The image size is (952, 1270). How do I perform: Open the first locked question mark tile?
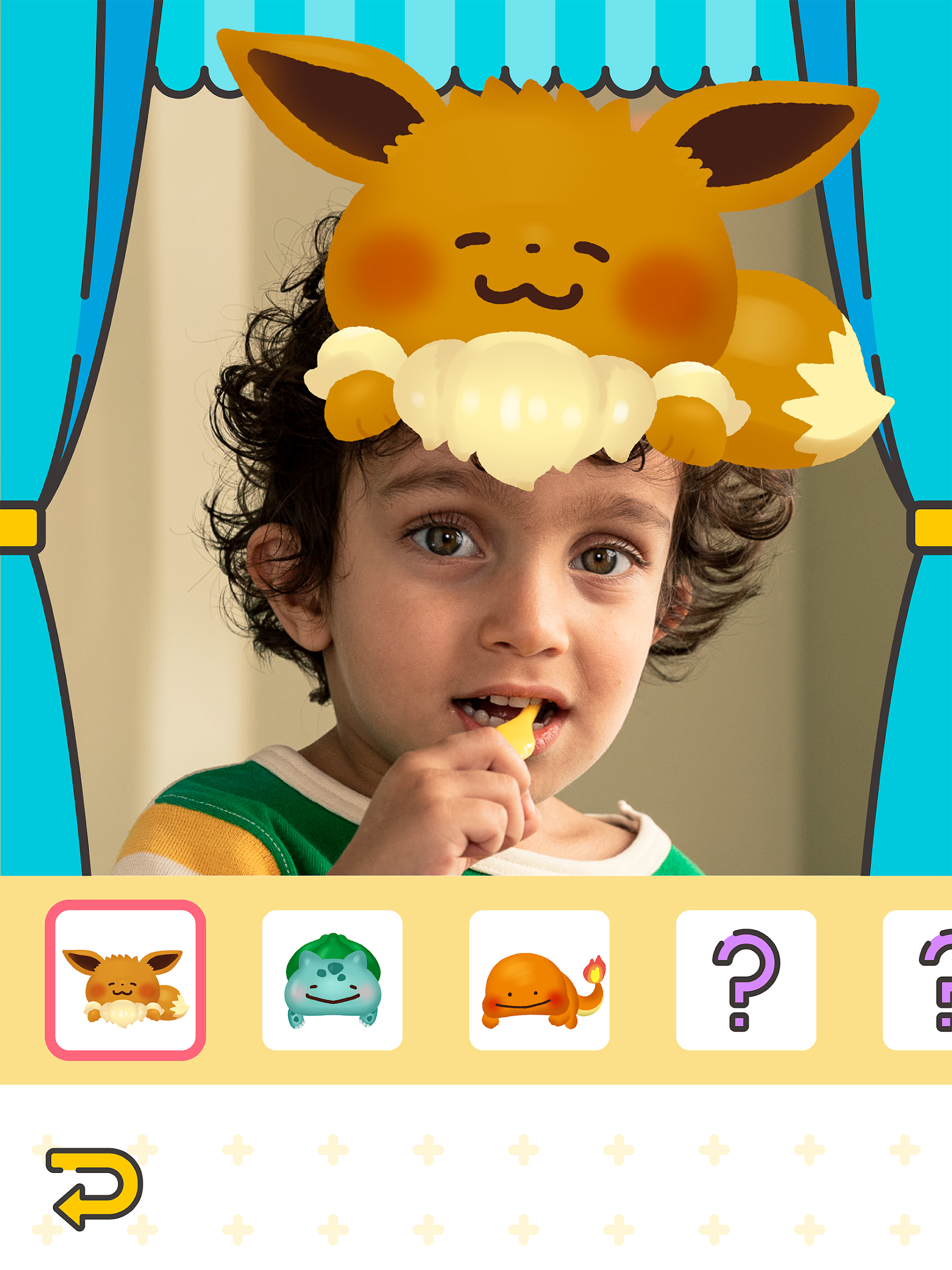tap(745, 981)
